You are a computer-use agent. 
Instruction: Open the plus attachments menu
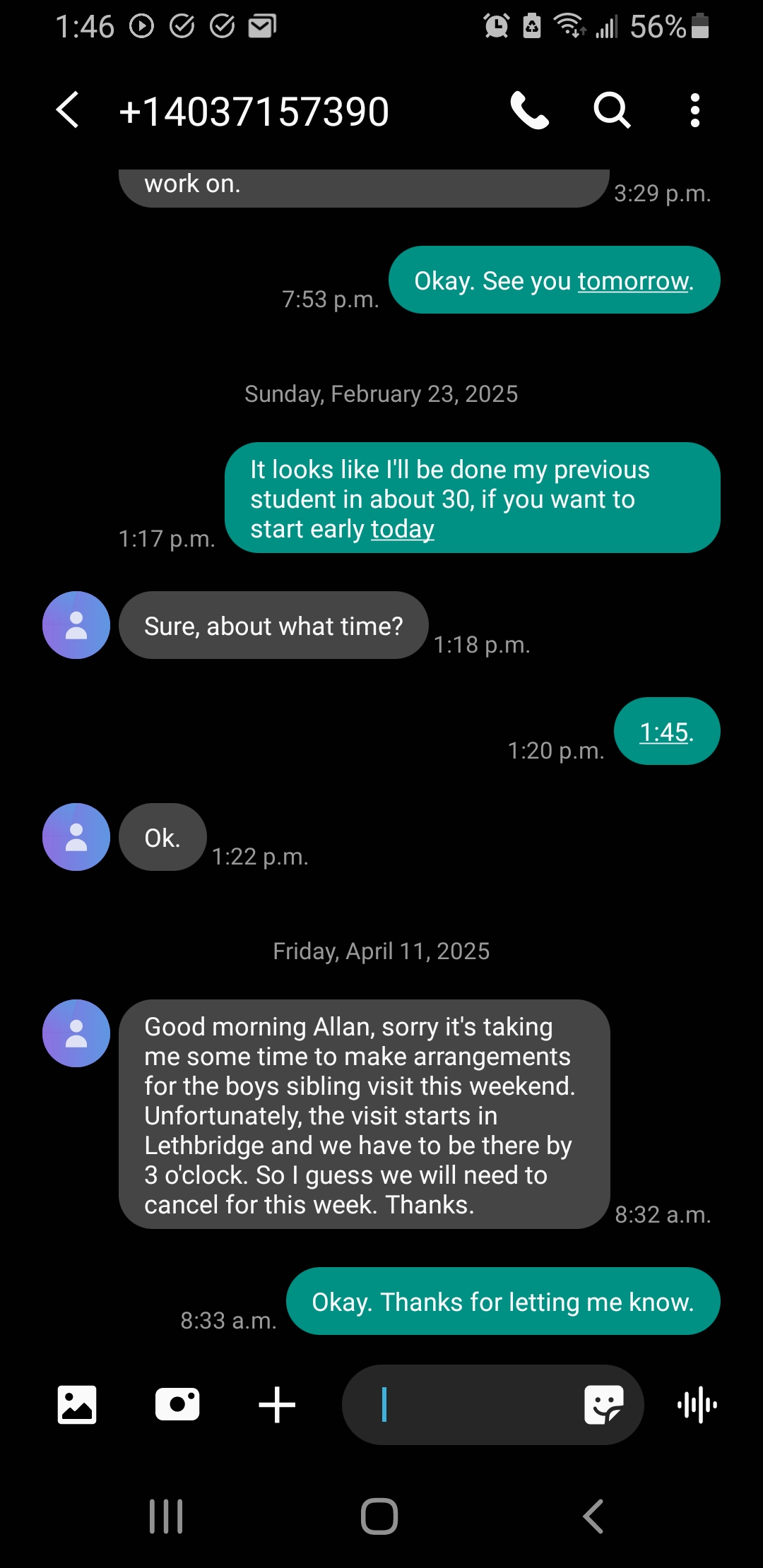[277, 1404]
